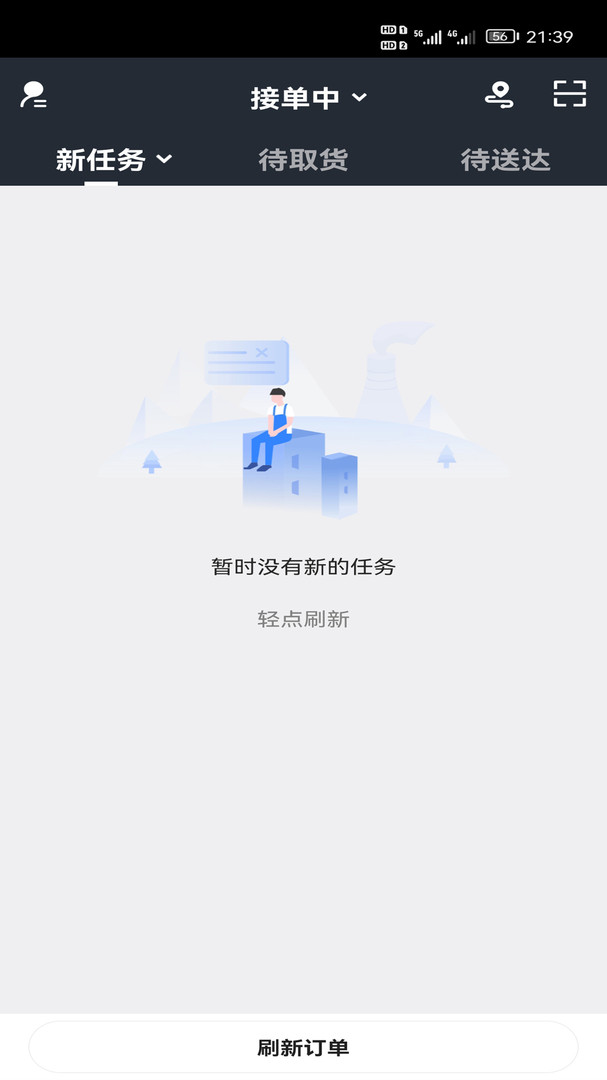The height and width of the screenshot is (1080, 607).
Task: Switch to the 待取货 tab
Action: coord(303,159)
